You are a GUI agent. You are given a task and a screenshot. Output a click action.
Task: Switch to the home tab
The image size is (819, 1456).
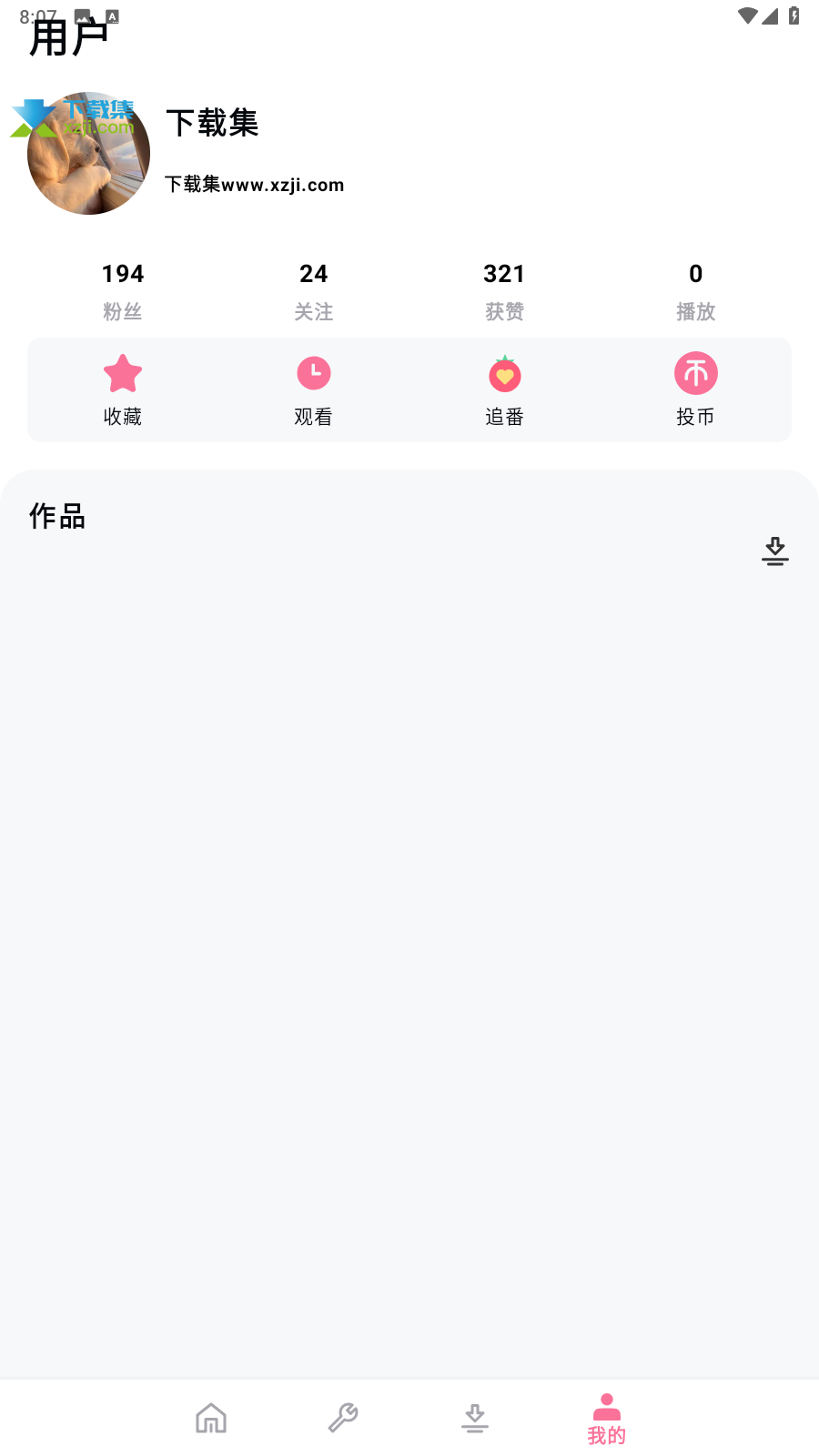(211, 1418)
